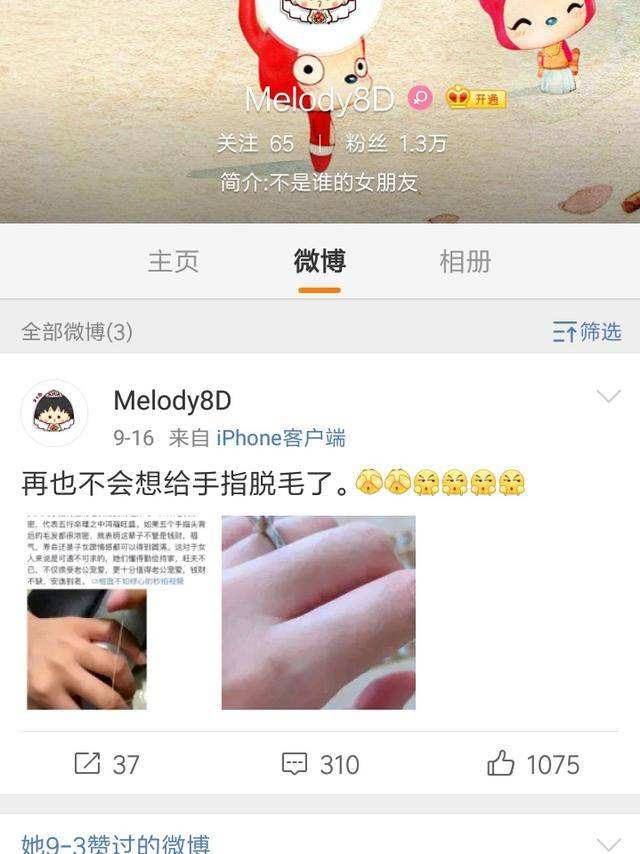Tap the 开通 membership crown badge
This screenshot has width=640, height=854.
(x=476, y=99)
